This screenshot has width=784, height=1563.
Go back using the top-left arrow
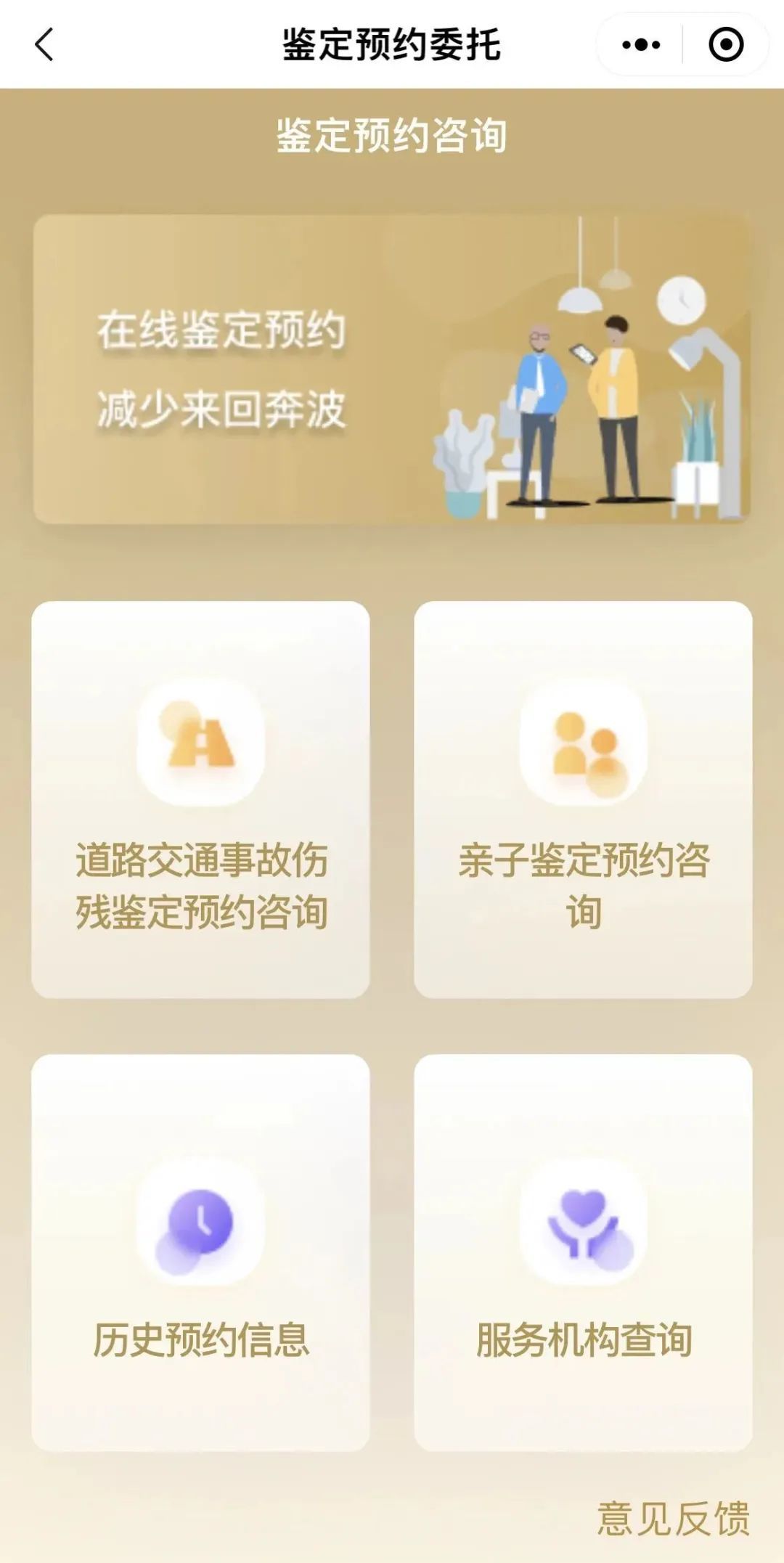pos(44,44)
